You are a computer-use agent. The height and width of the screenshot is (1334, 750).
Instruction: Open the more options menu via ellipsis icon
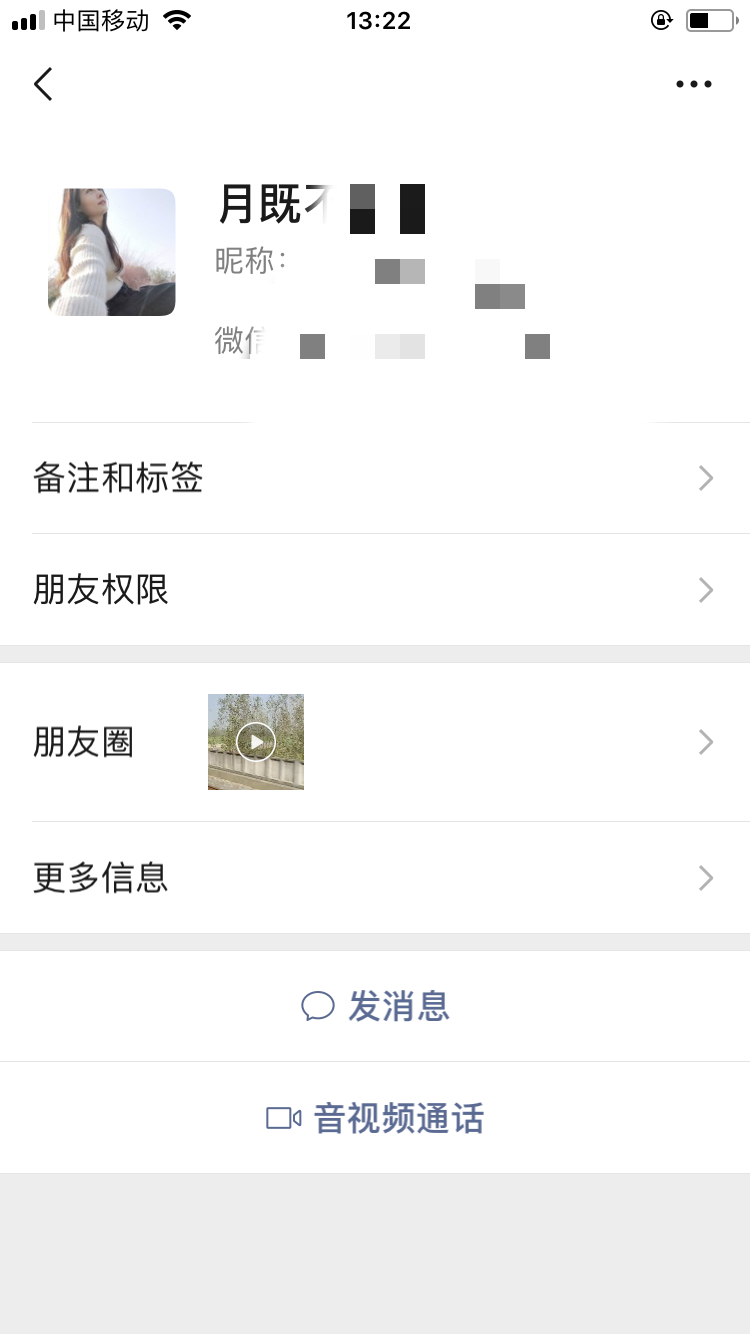click(694, 84)
